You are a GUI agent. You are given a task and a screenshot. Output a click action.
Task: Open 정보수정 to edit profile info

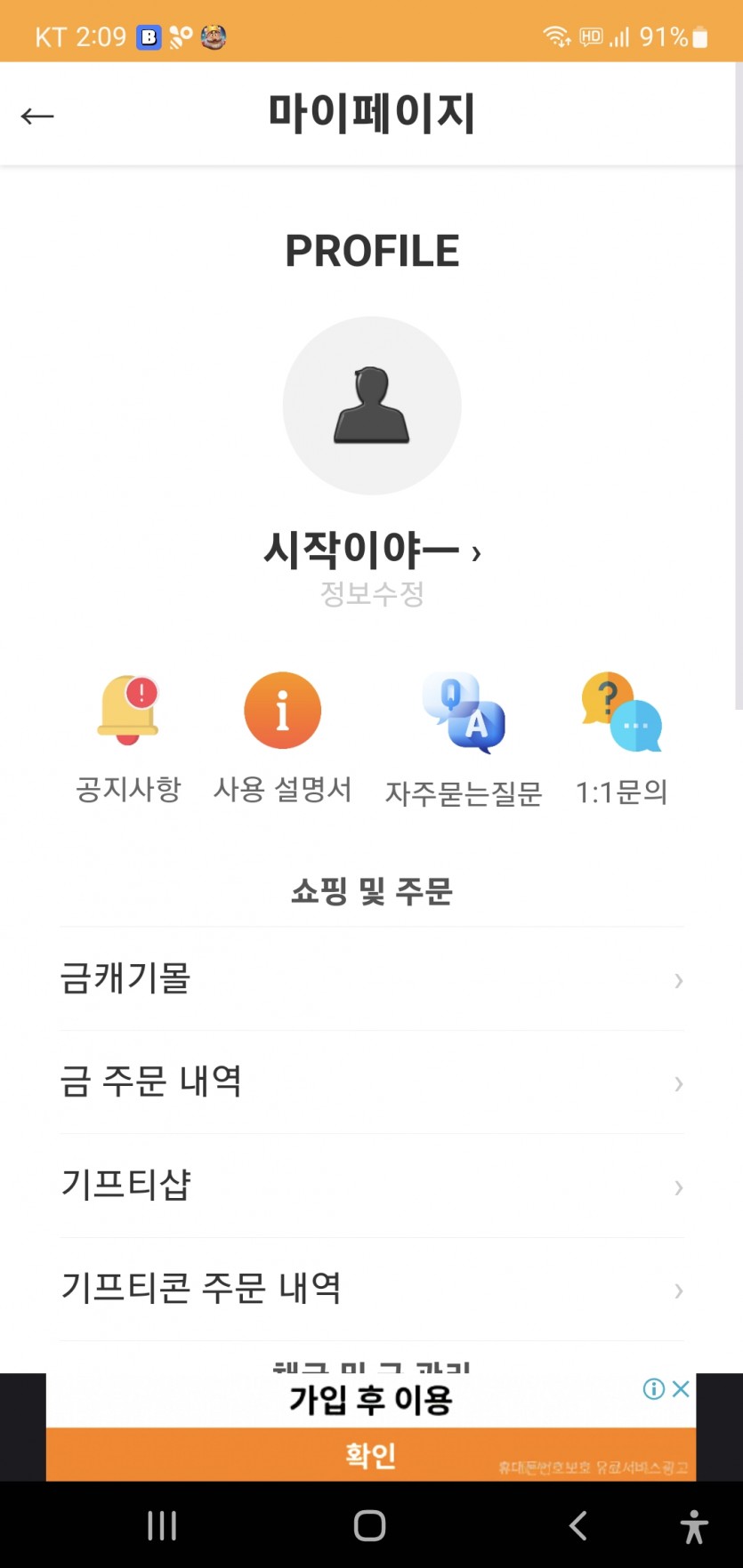point(372,593)
